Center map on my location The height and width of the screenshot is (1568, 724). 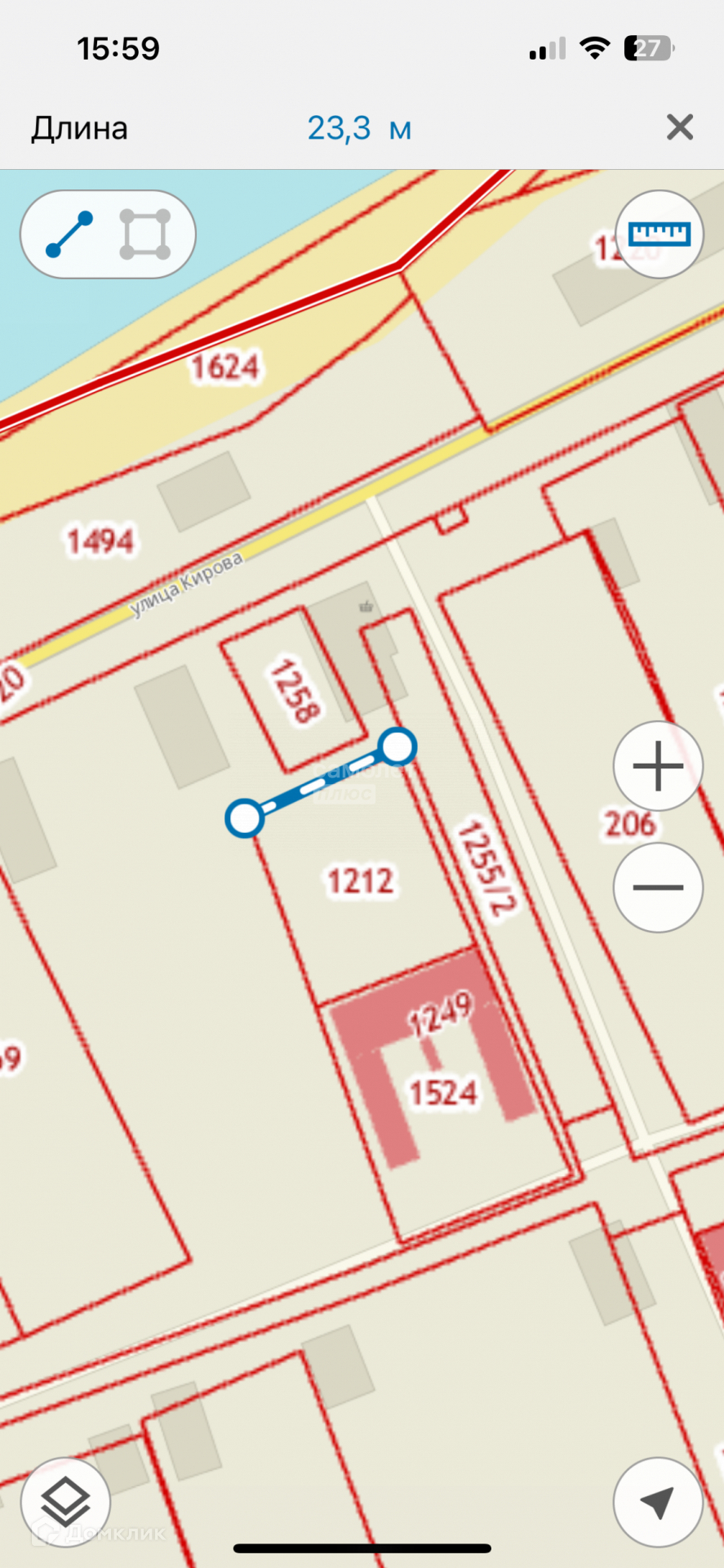click(658, 1502)
